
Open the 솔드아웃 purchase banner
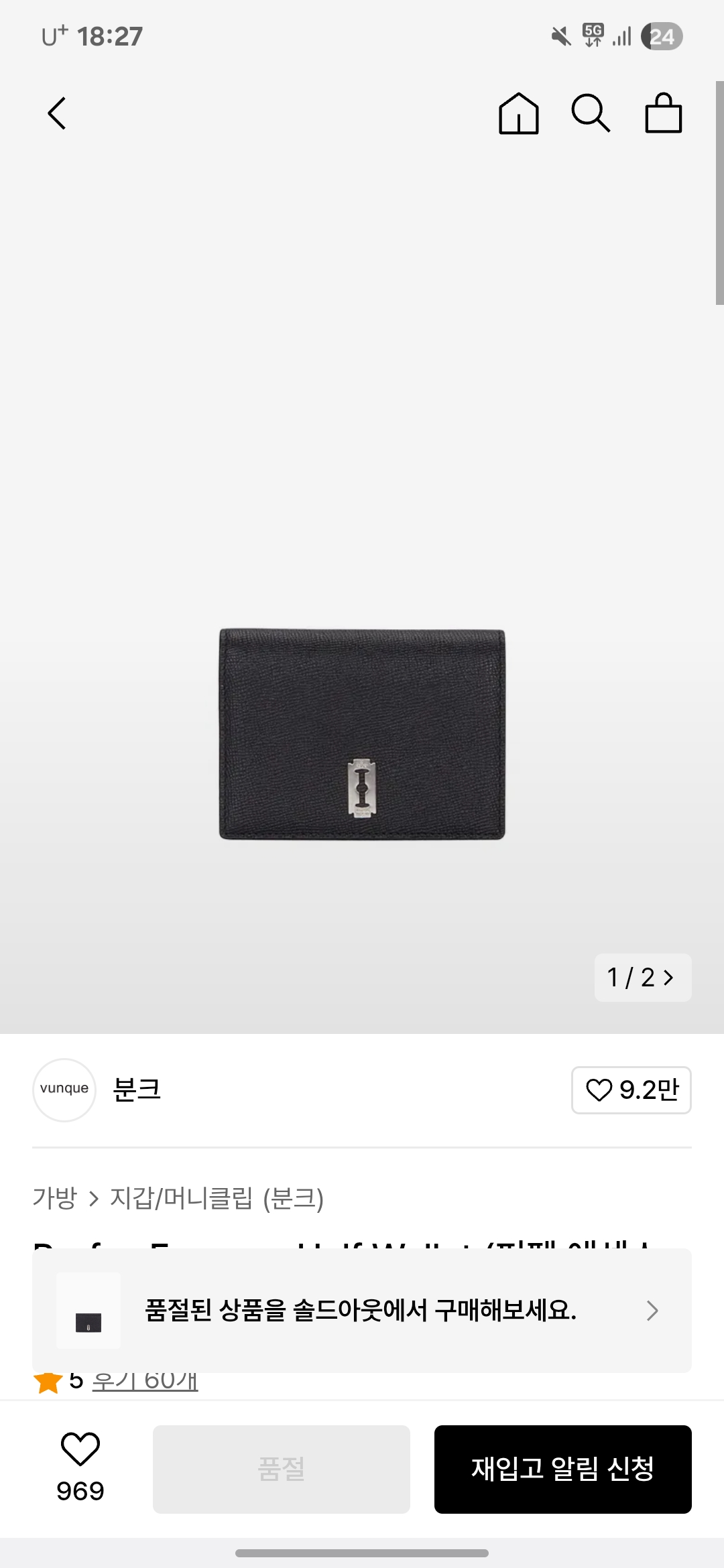click(x=362, y=1310)
